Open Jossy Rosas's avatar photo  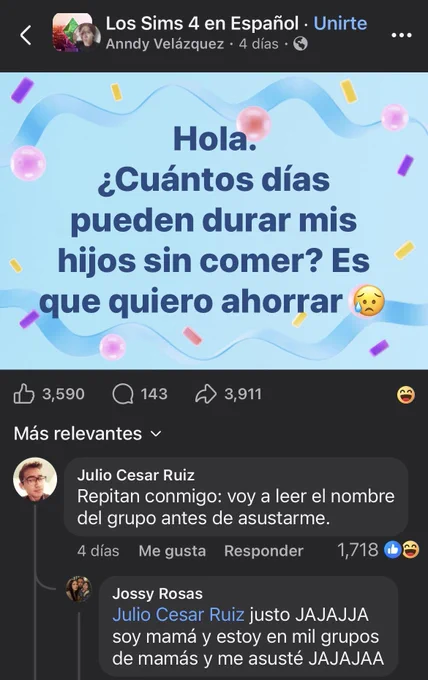coord(78,589)
